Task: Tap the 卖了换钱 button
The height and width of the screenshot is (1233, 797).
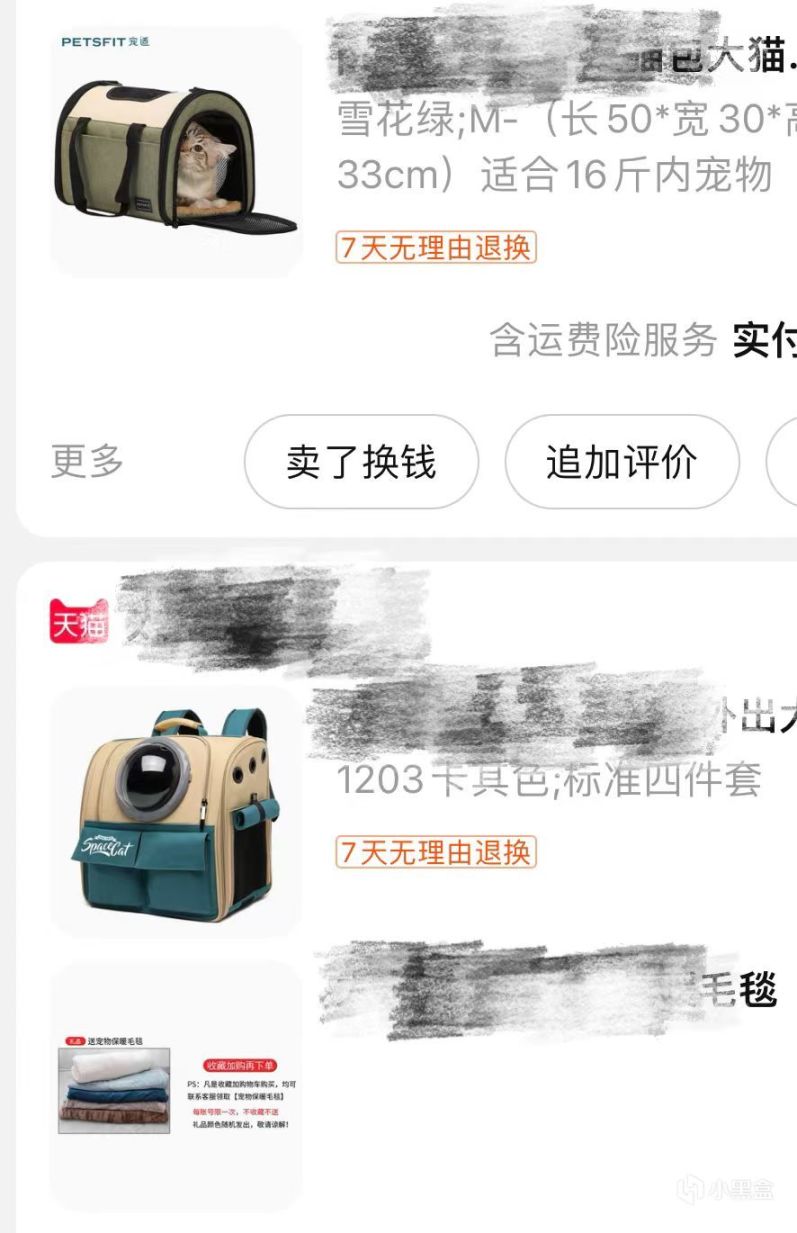Action: [x=361, y=463]
